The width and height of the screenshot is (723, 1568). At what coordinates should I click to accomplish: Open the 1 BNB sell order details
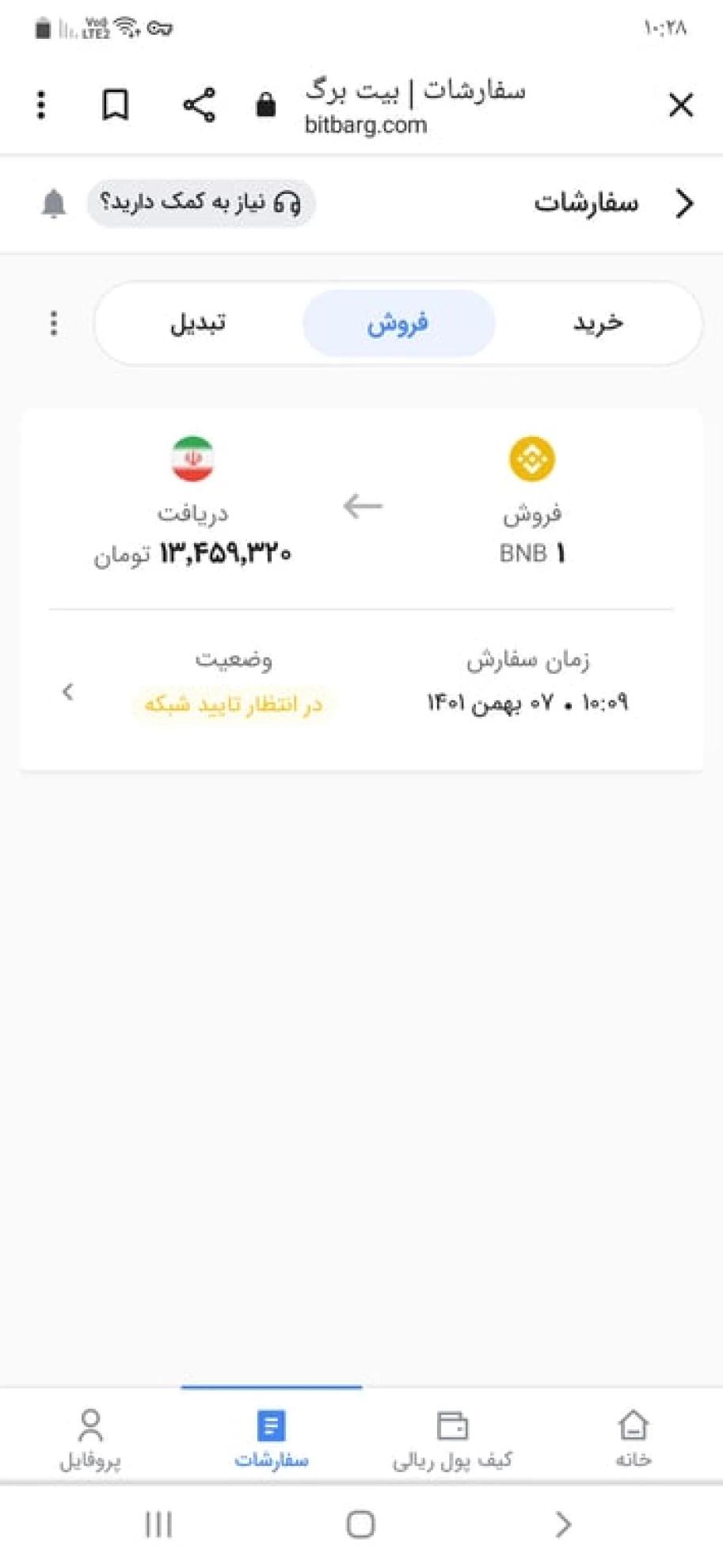coord(68,691)
